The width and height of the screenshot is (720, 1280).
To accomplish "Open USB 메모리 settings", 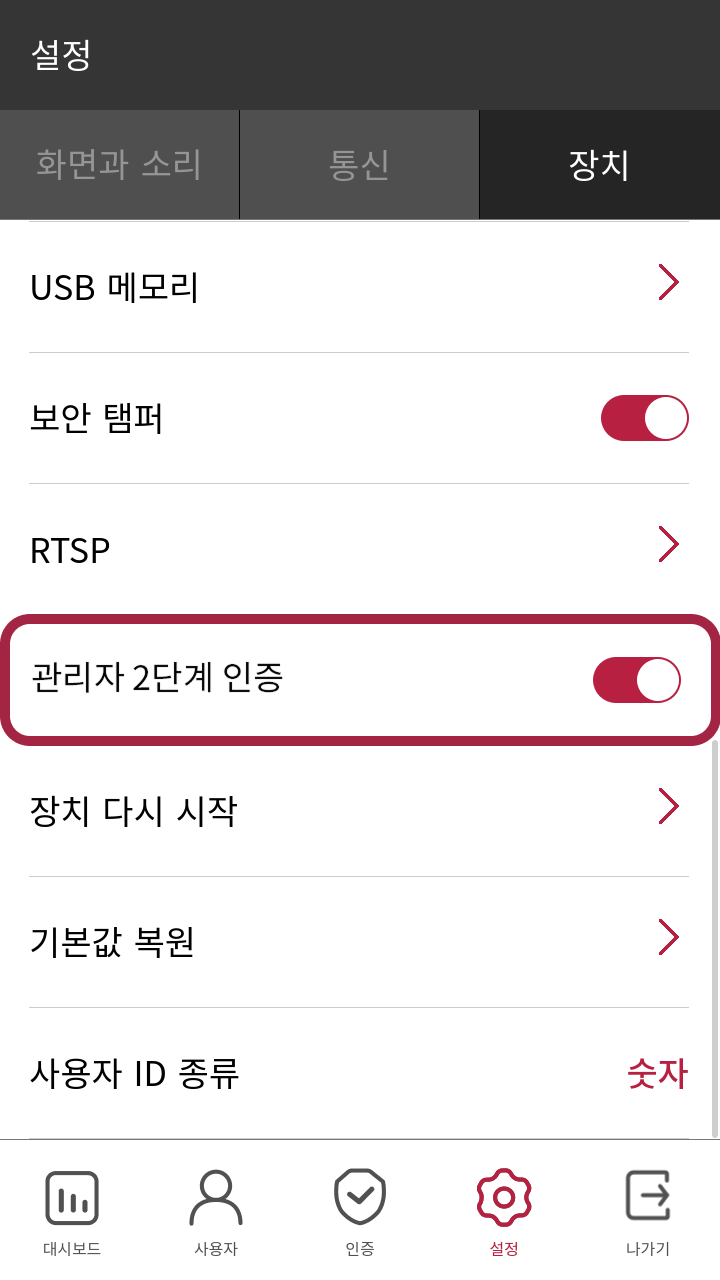I will click(x=359, y=287).
